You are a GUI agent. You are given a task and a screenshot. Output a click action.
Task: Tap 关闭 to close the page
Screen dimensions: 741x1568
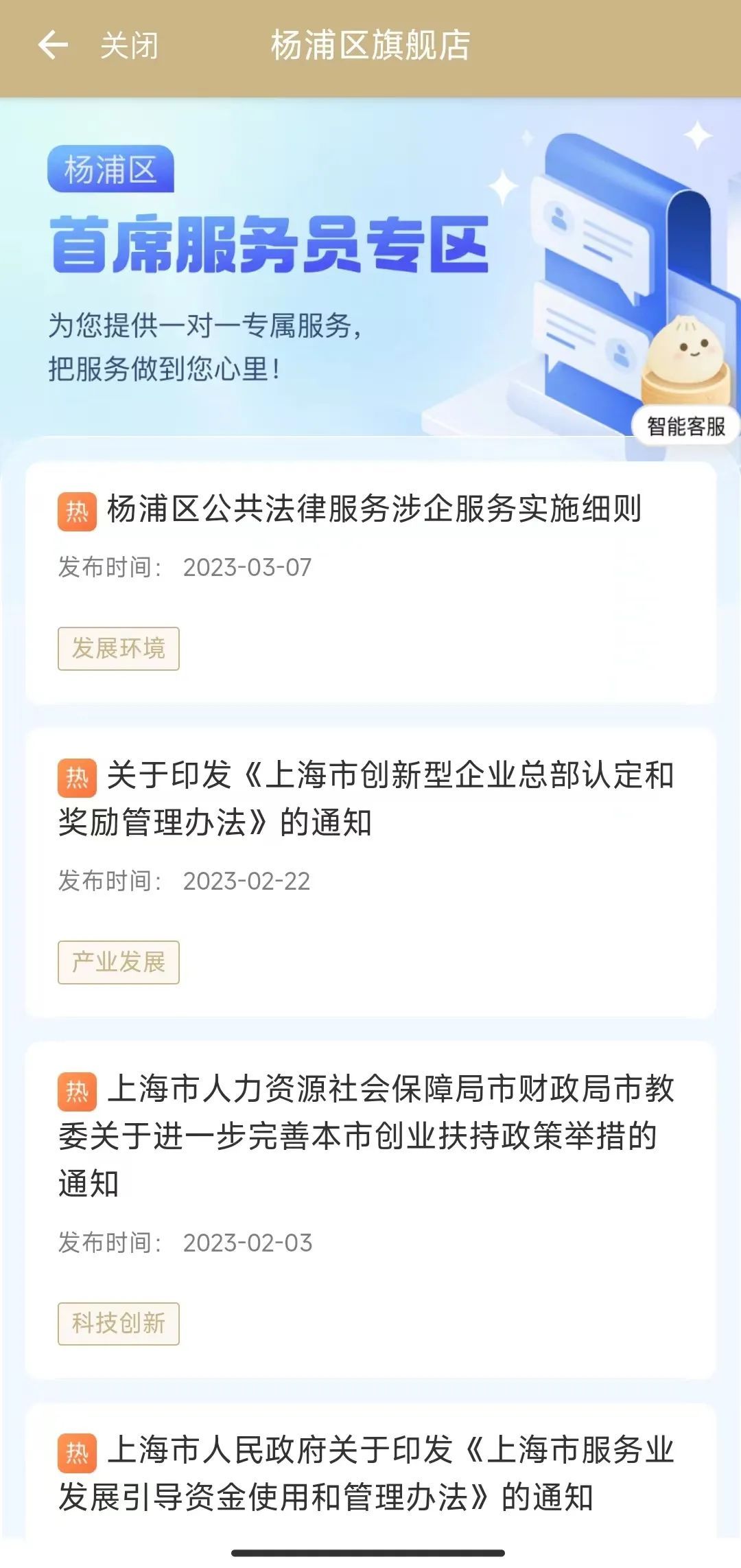click(x=129, y=47)
